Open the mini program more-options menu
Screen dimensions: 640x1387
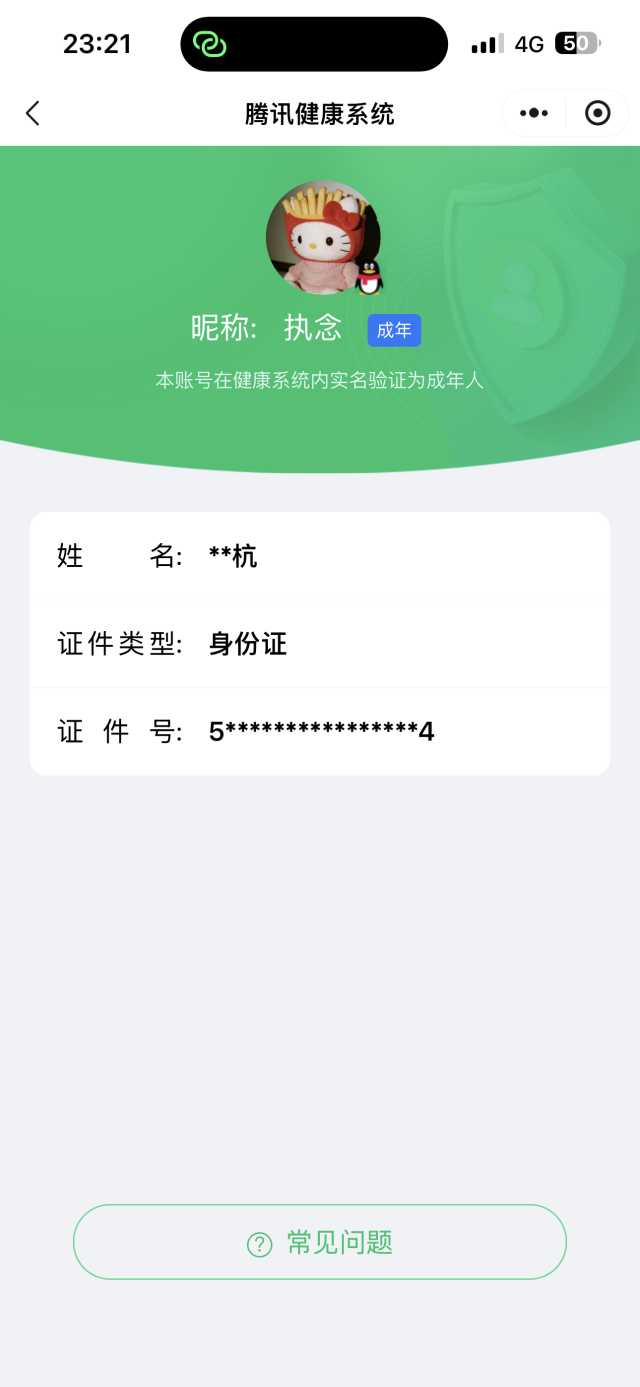click(534, 113)
